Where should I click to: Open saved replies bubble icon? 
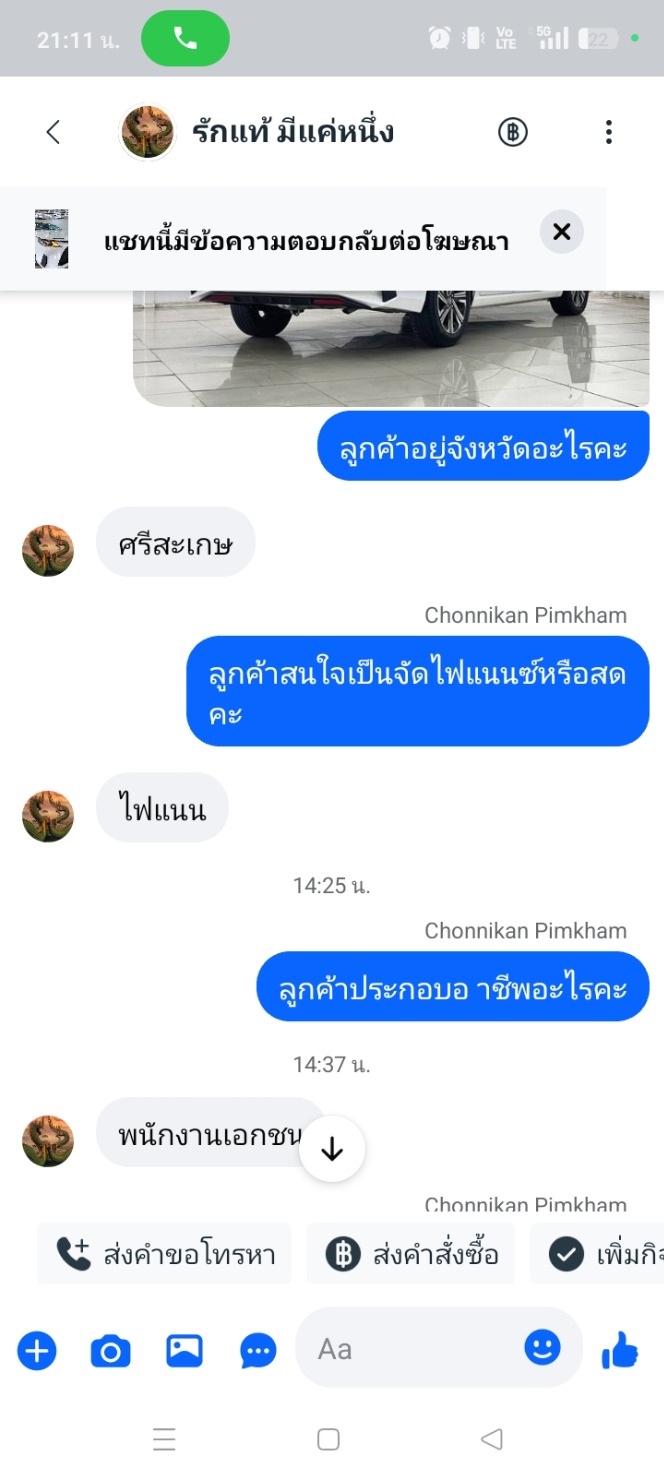click(259, 1352)
